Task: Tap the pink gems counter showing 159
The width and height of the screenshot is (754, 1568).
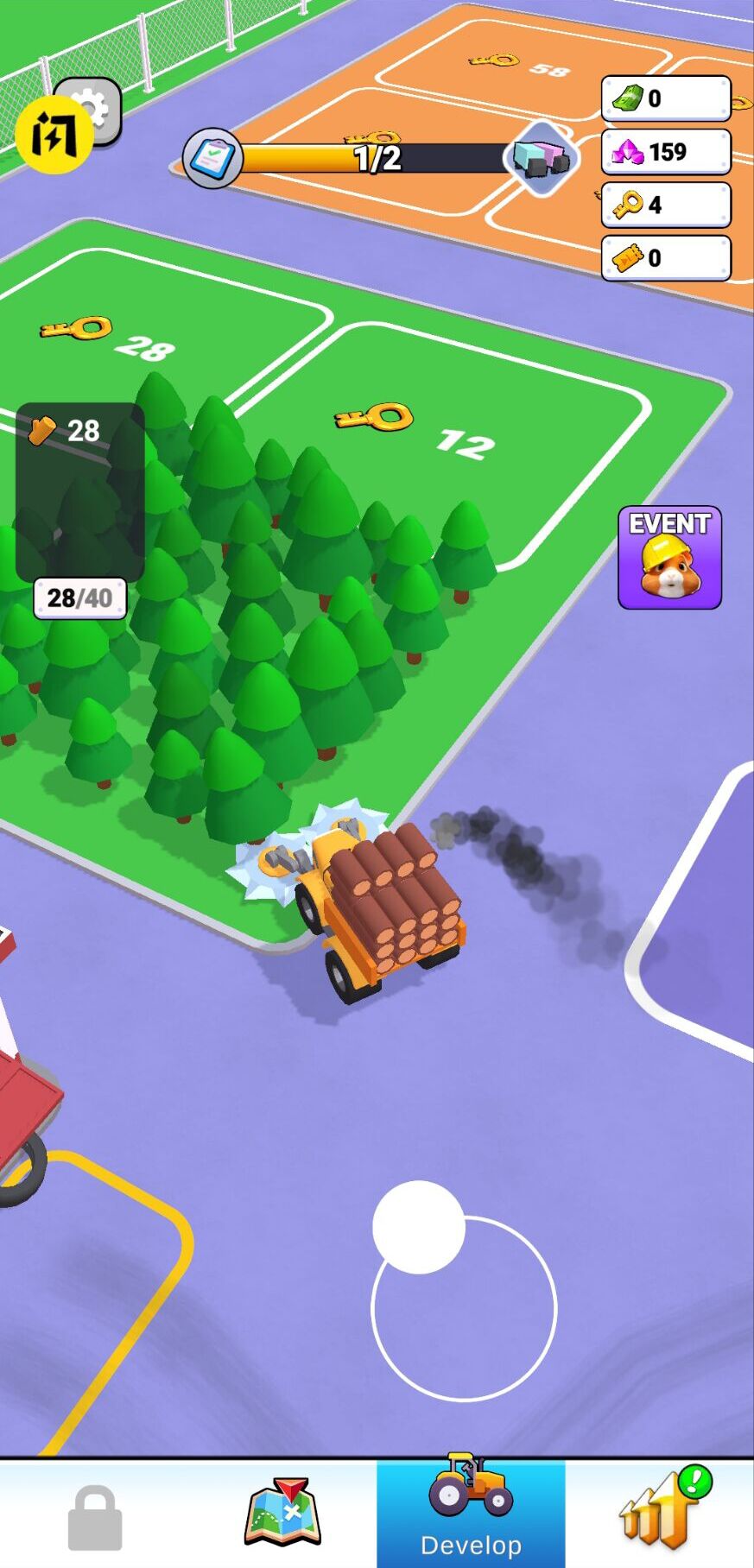Action: click(x=666, y=152)
